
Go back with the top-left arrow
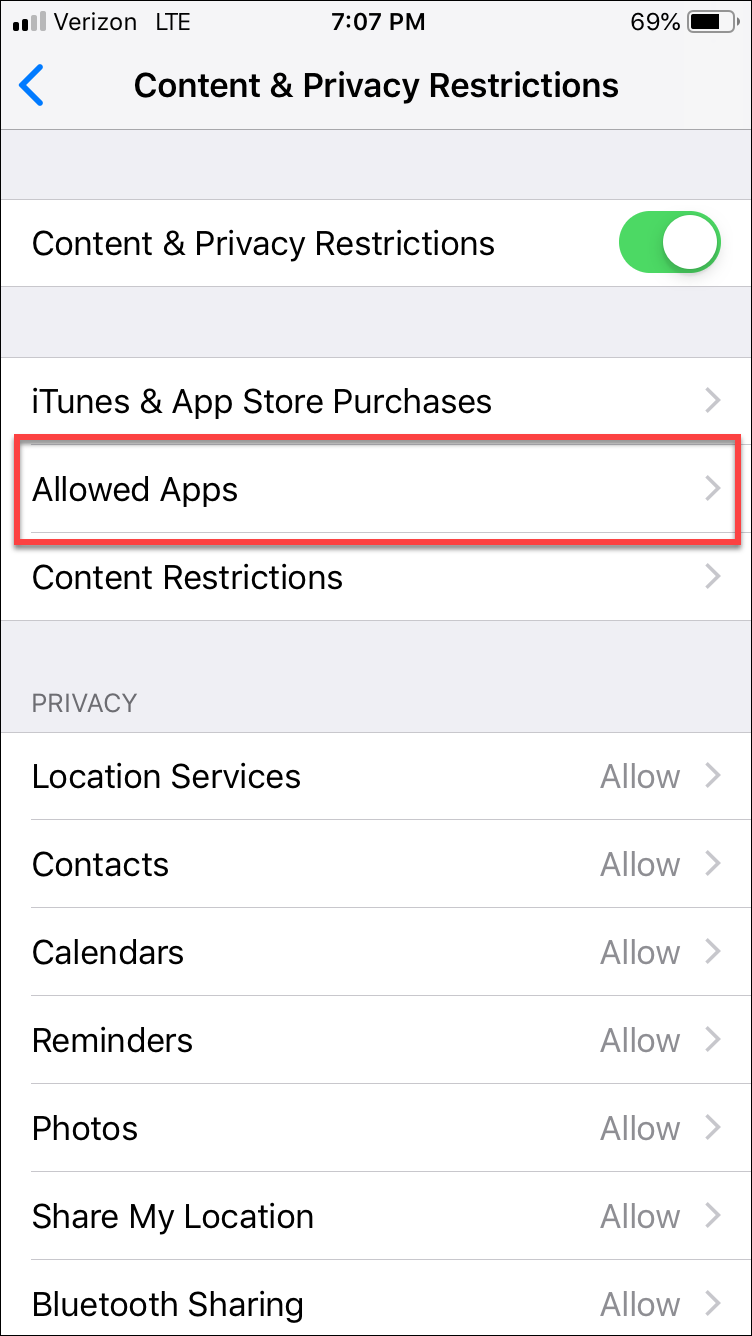(32, 85)
